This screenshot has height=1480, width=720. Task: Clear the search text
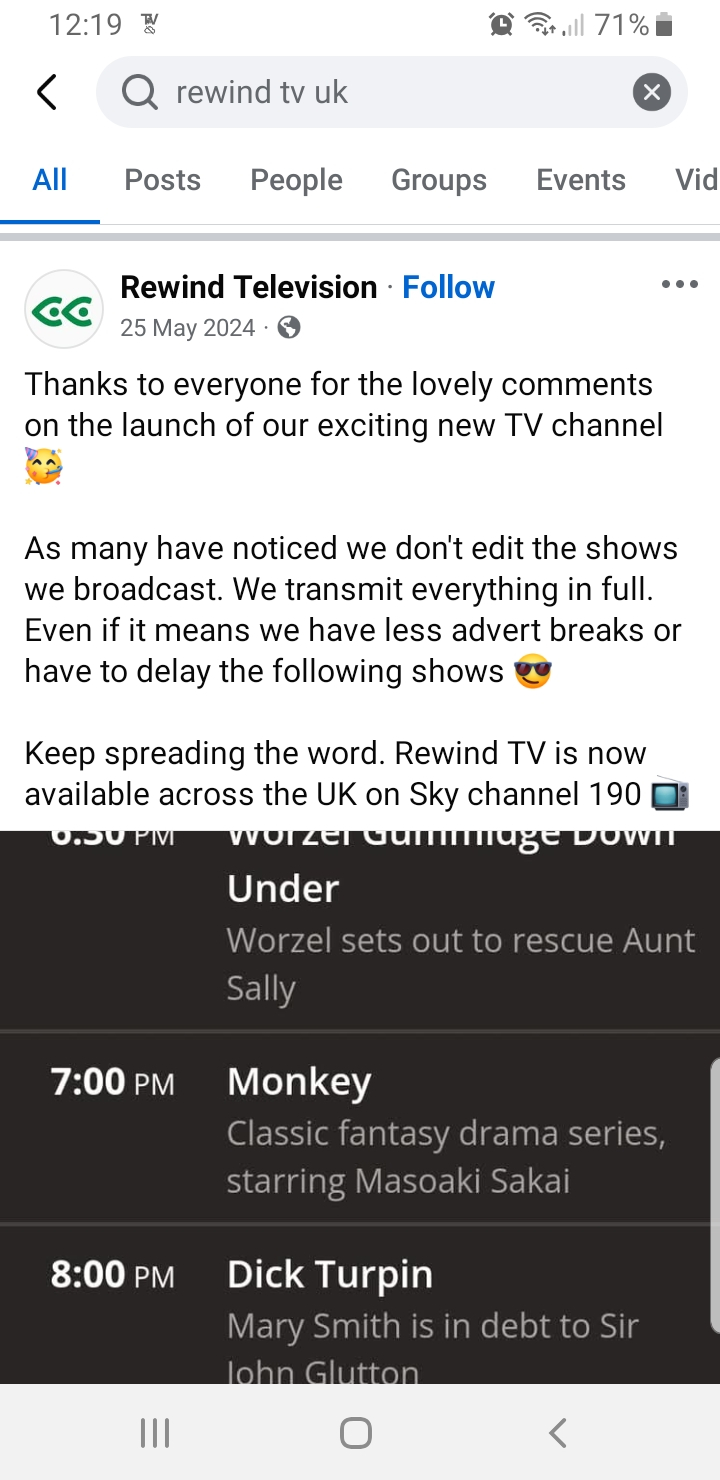(651, 93)
